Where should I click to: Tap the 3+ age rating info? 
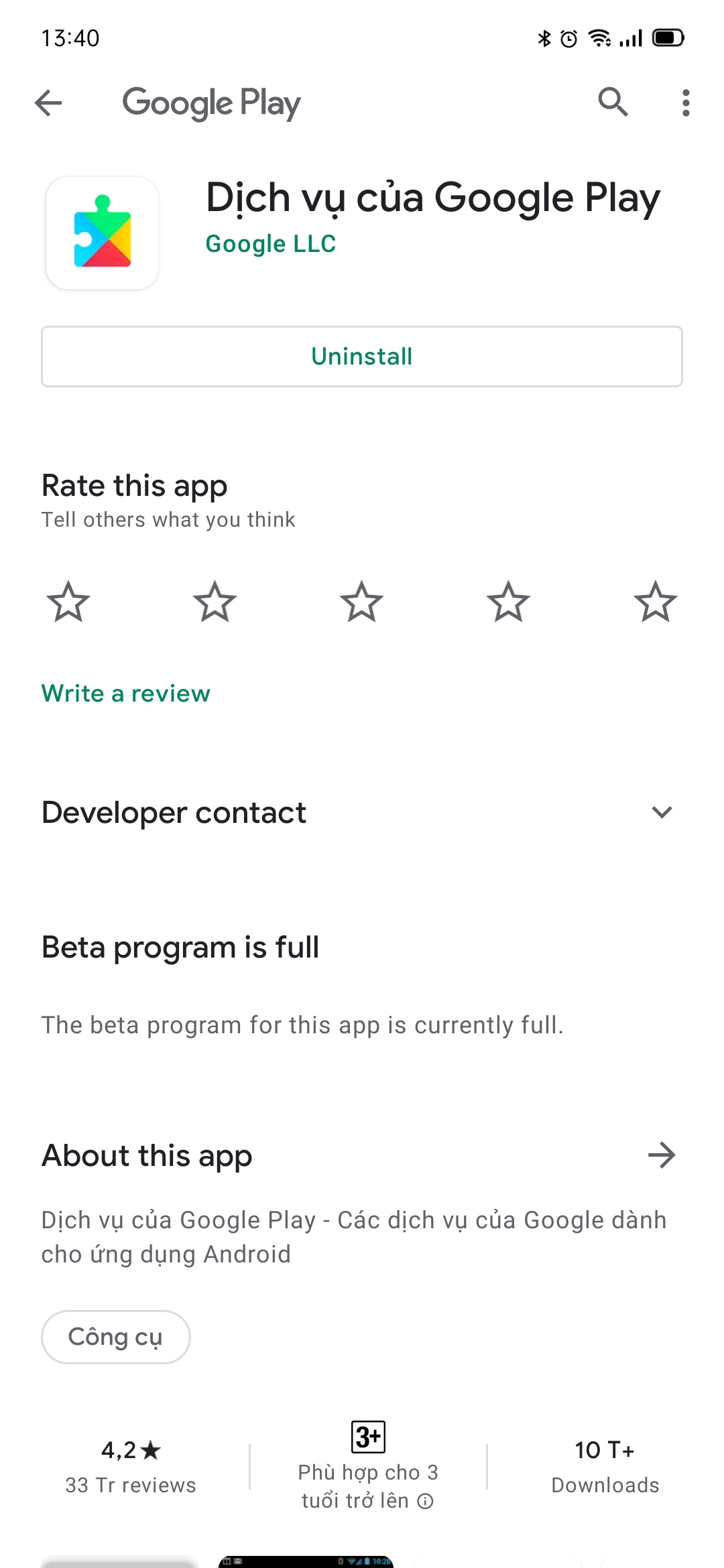[x=368, y=1466]
